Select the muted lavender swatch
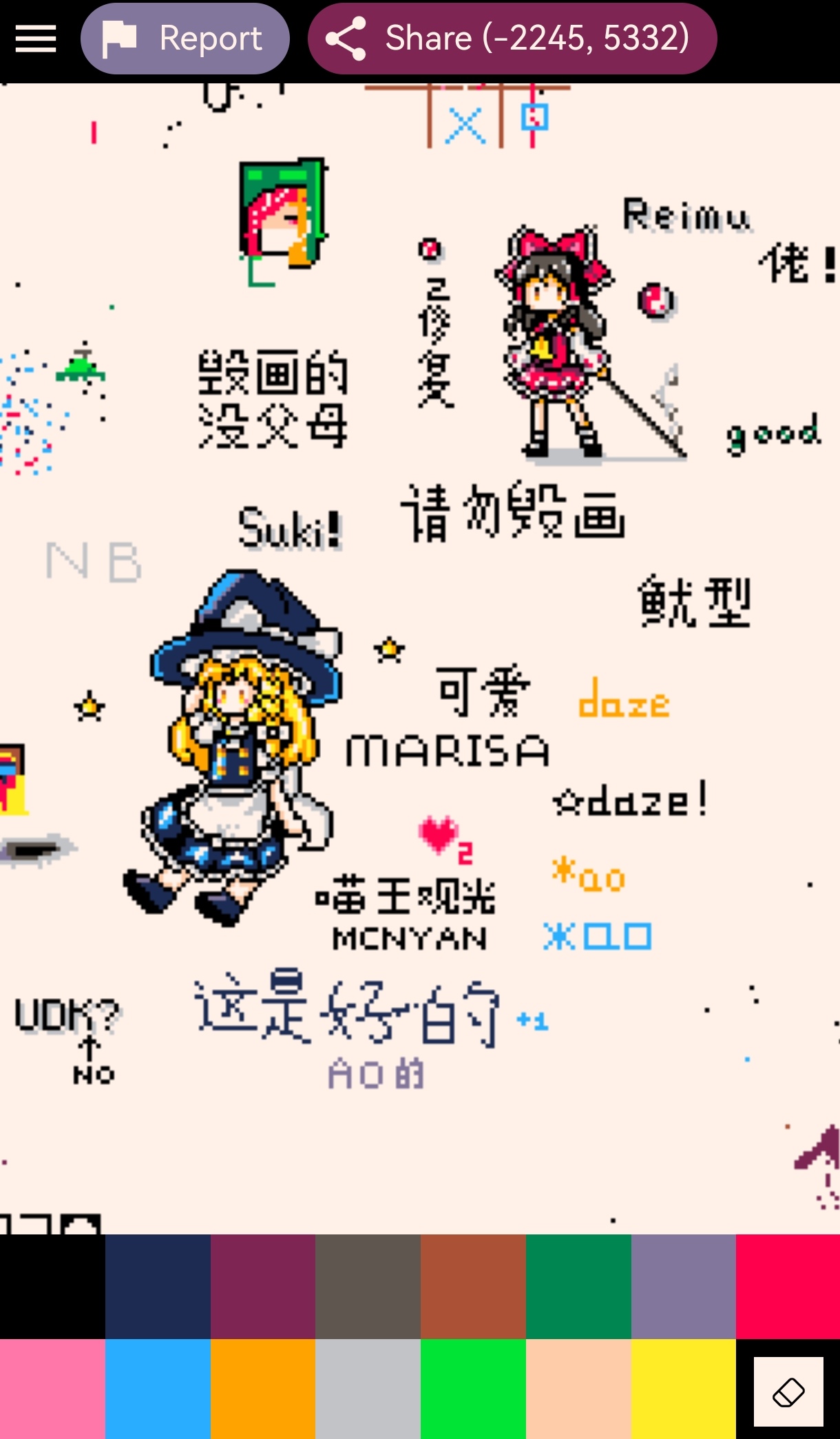Screen dimensions: 840x1439 tap(683, 1286)
